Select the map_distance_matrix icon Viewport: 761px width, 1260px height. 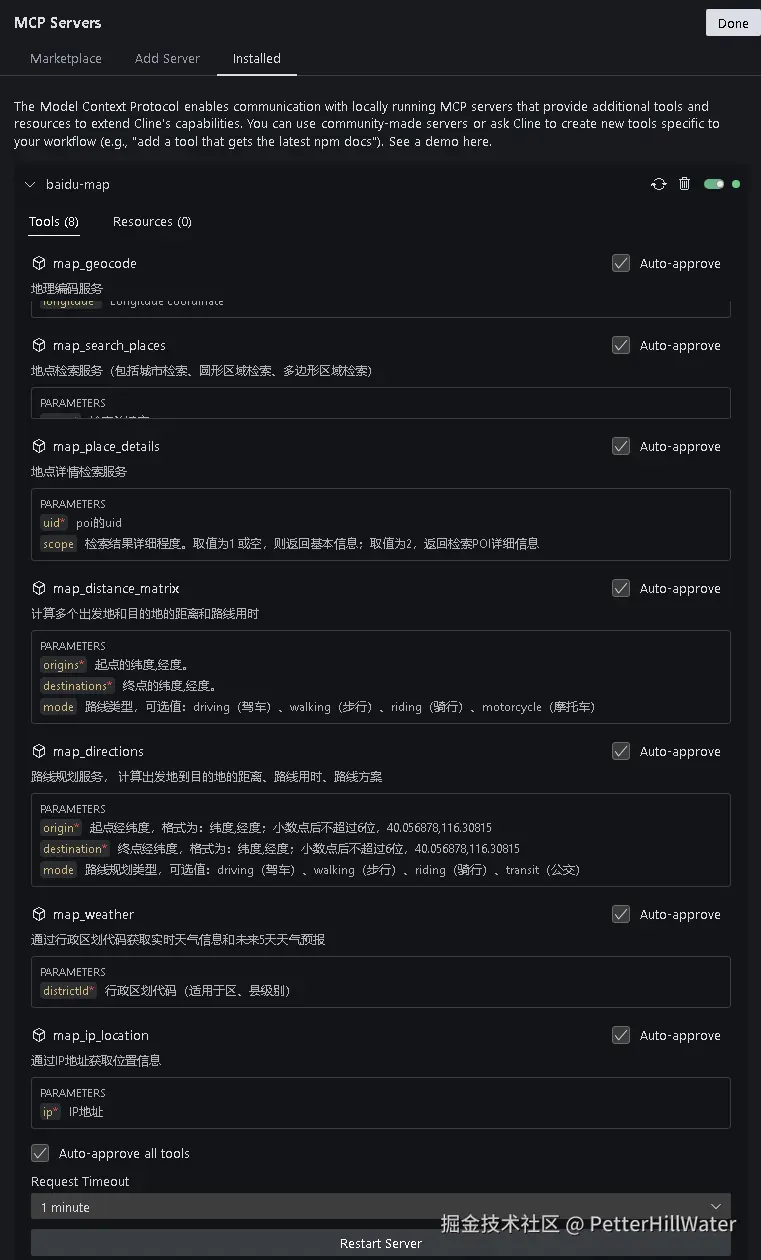point(38,588)
